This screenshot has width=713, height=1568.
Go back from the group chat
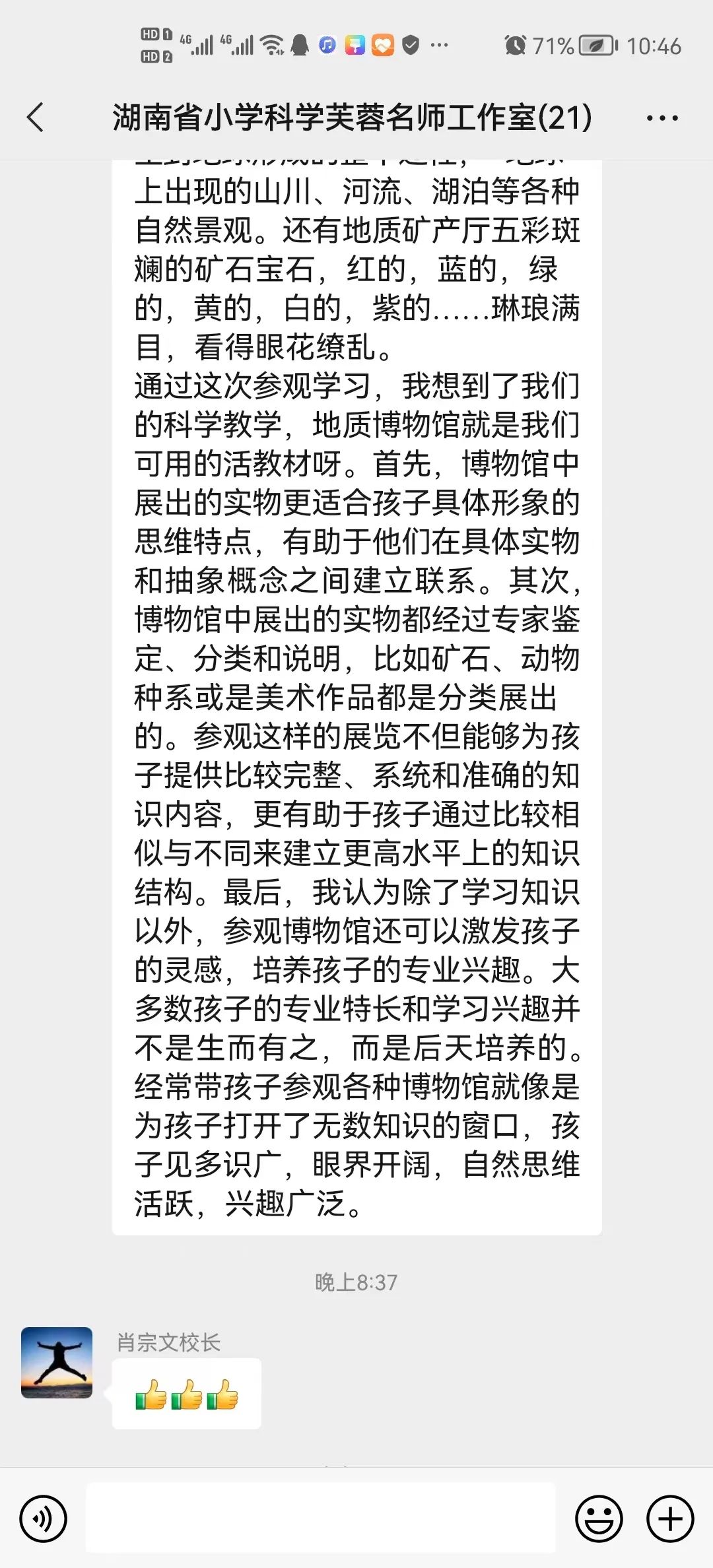(x=36, y=118)
